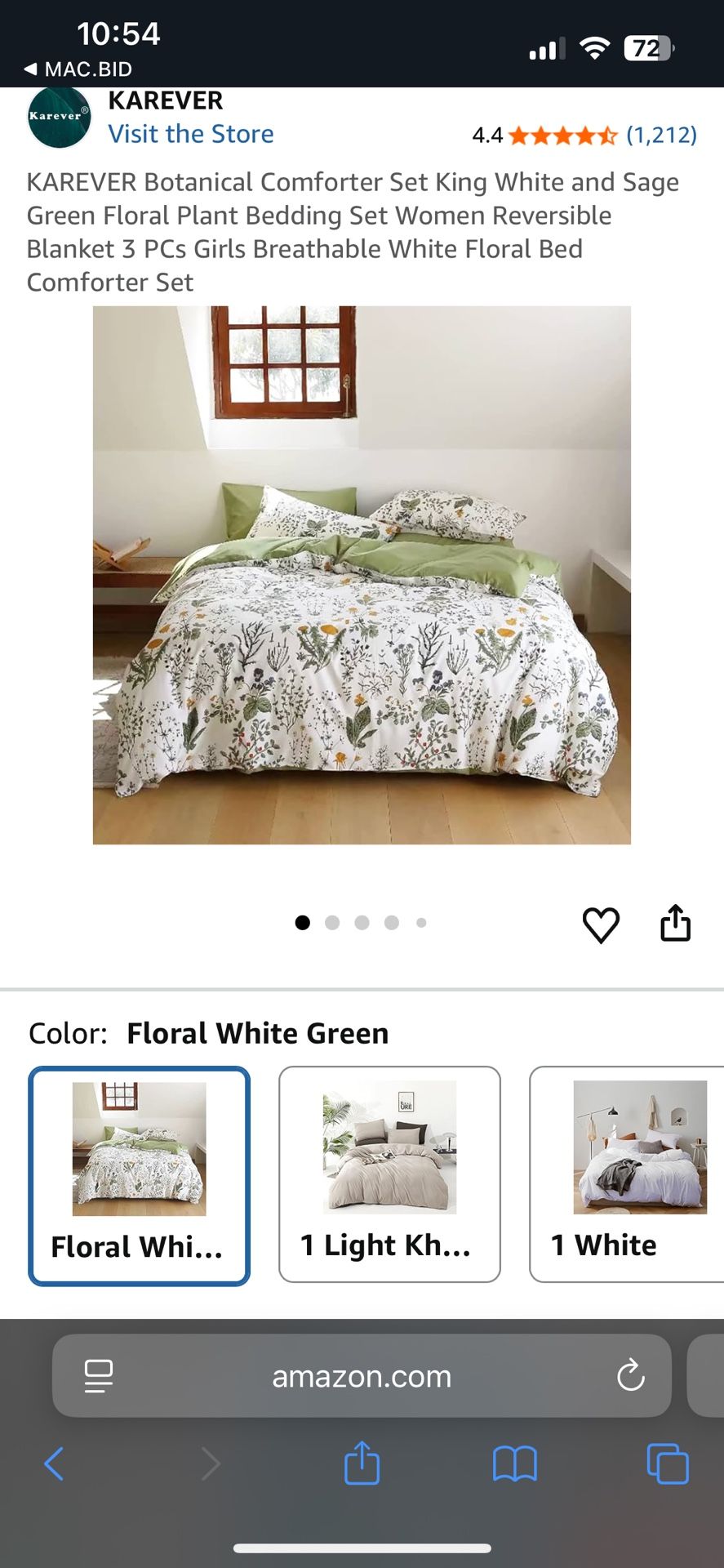724x1568 pixels.
Task: Reload the page via the refresh icon
Action: pyautogui.click(x=630, y=1375)
